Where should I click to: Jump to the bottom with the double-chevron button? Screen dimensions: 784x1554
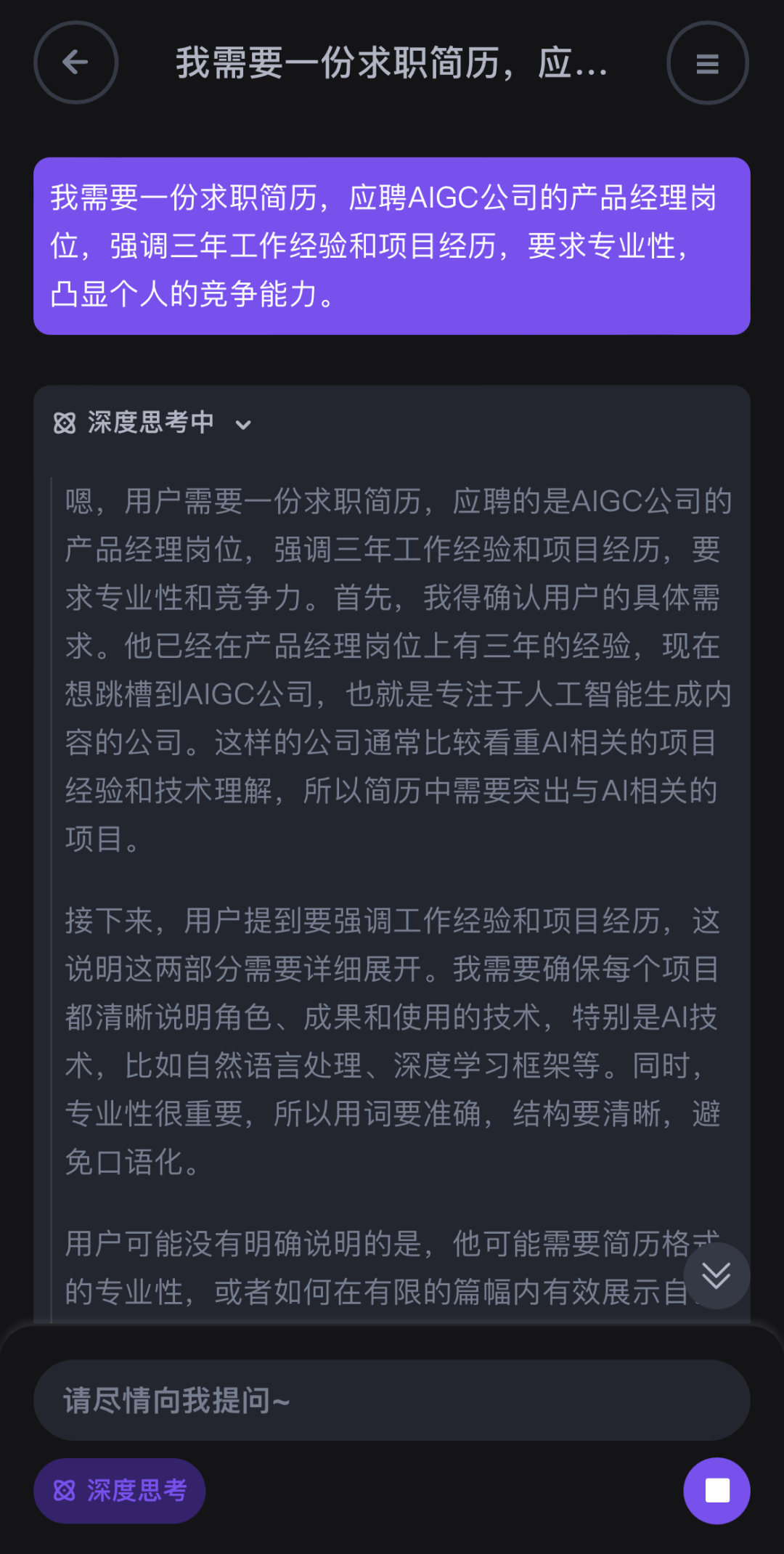716,1276
